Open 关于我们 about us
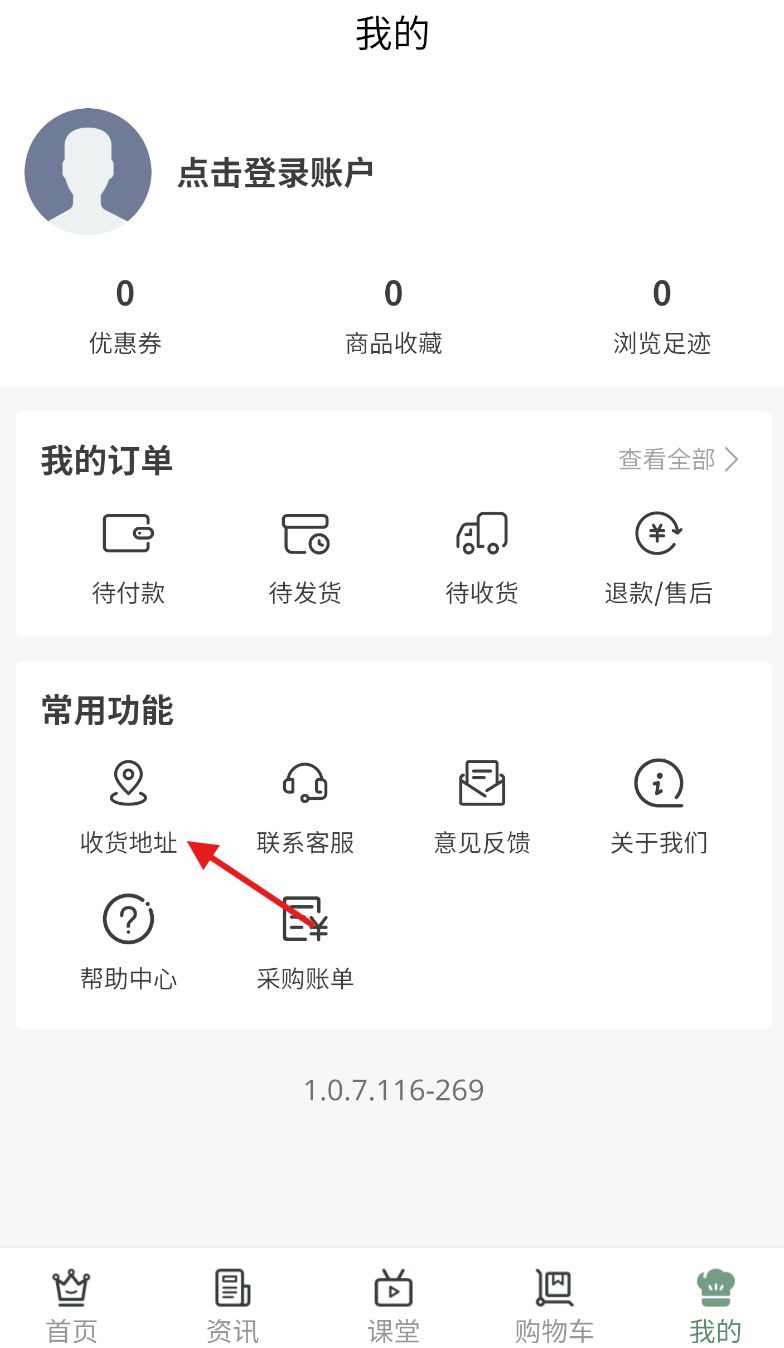784x1348 pixels. coord(659,808)
